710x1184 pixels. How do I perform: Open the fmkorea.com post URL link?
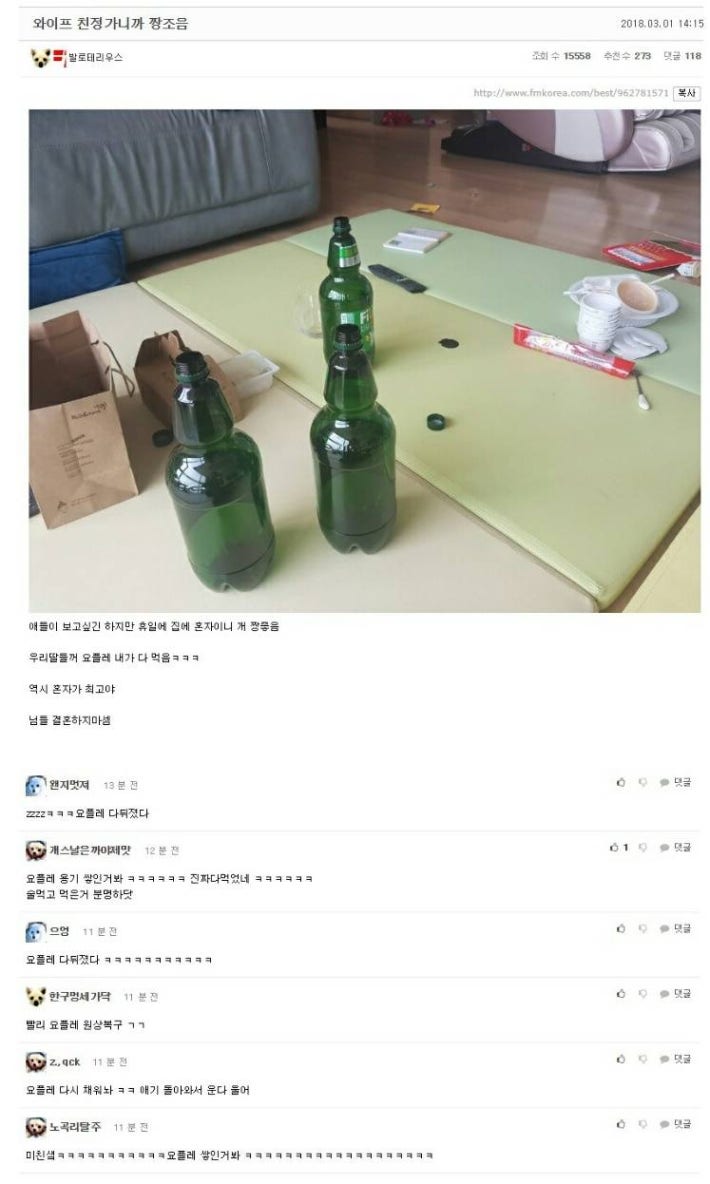pos(570,93)
